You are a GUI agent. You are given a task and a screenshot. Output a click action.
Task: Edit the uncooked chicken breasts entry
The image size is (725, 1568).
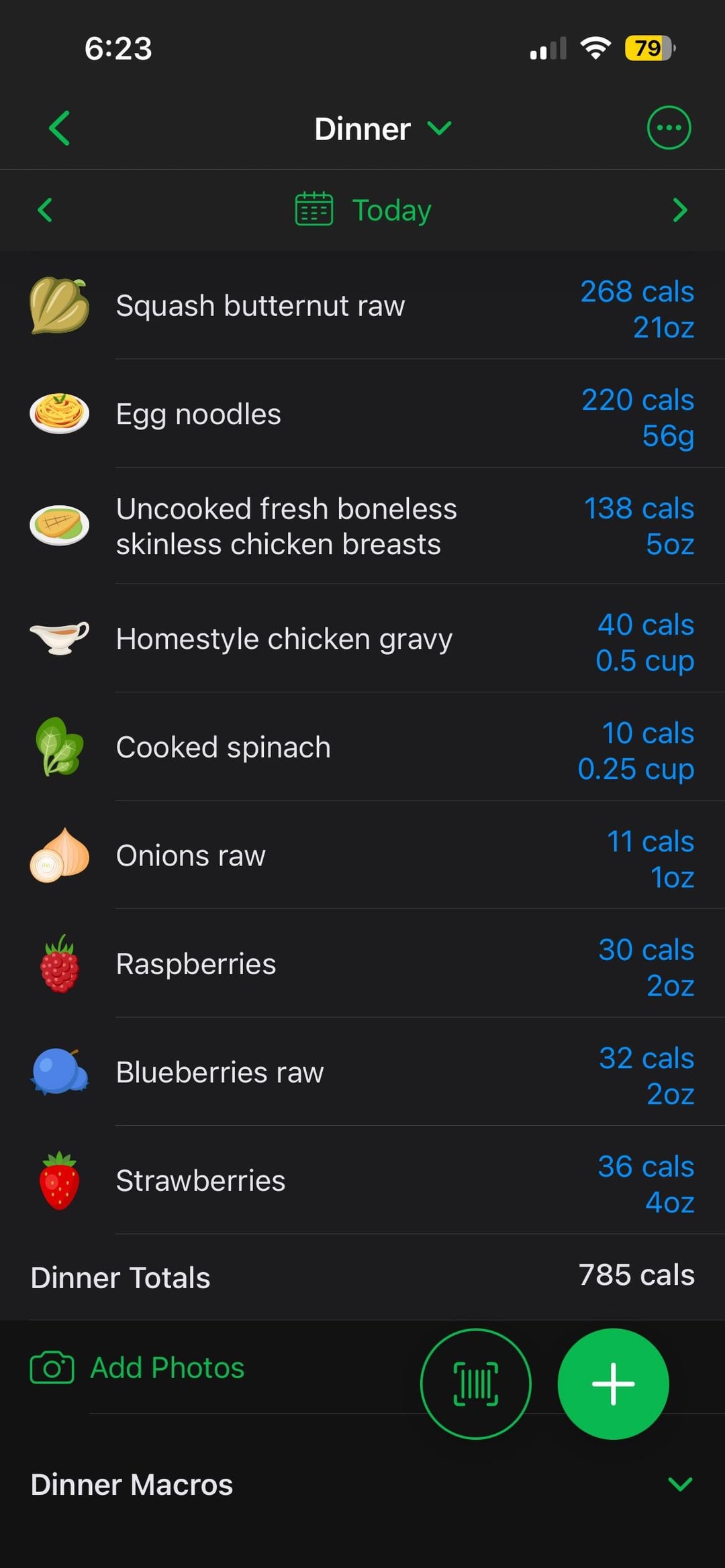[x=362, y=527]
